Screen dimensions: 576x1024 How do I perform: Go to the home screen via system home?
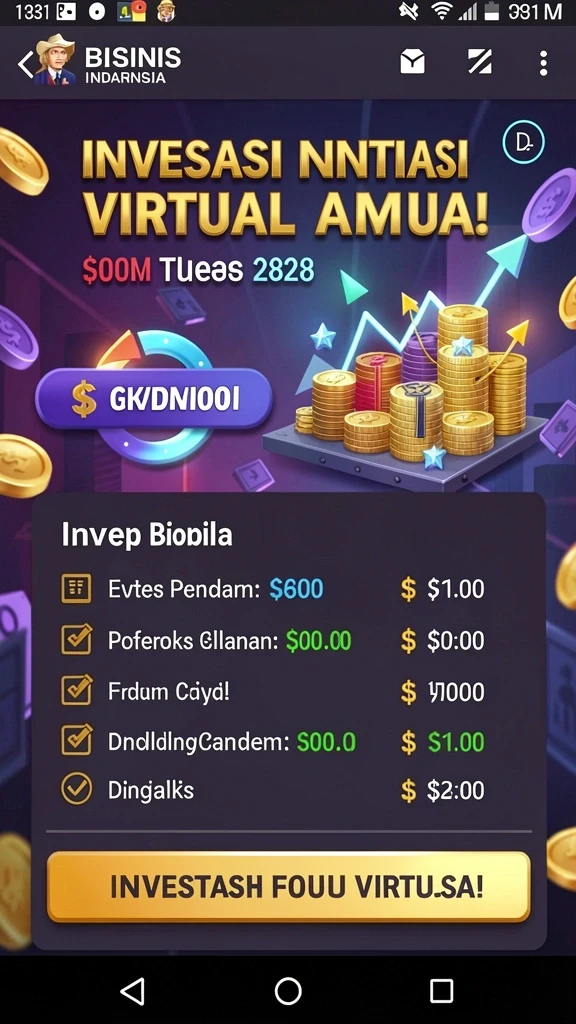(x=288, y=991)
